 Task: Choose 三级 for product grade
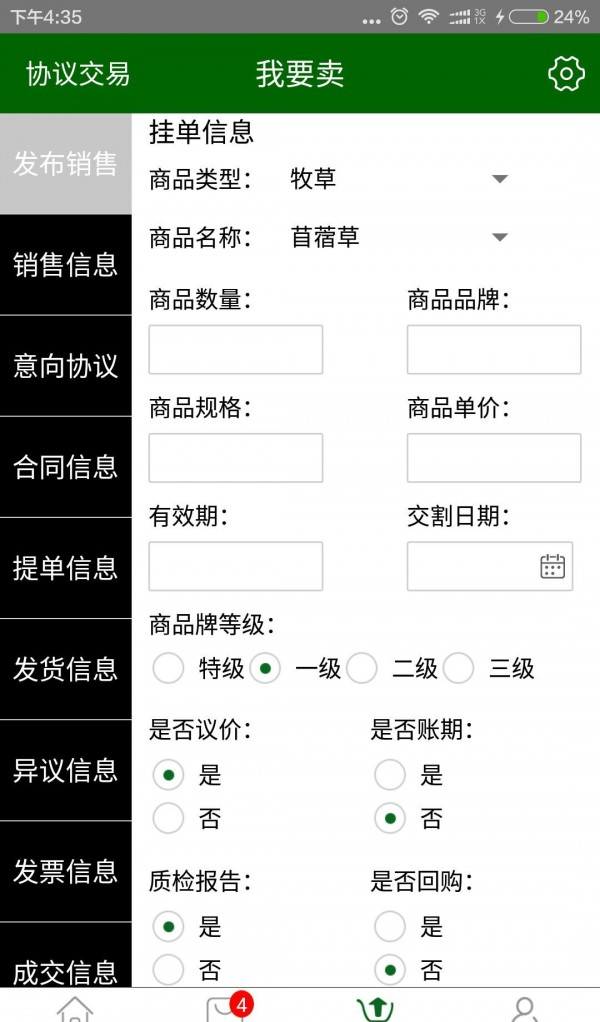458,669
